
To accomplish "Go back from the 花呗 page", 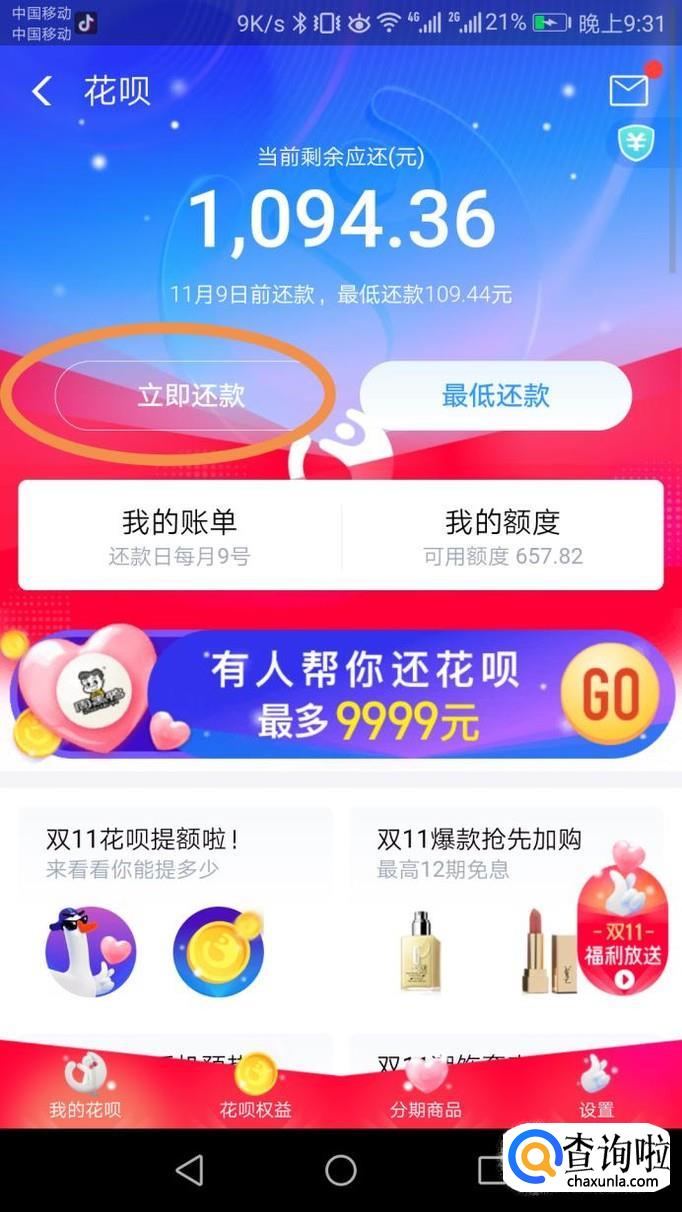I will 41,91.
